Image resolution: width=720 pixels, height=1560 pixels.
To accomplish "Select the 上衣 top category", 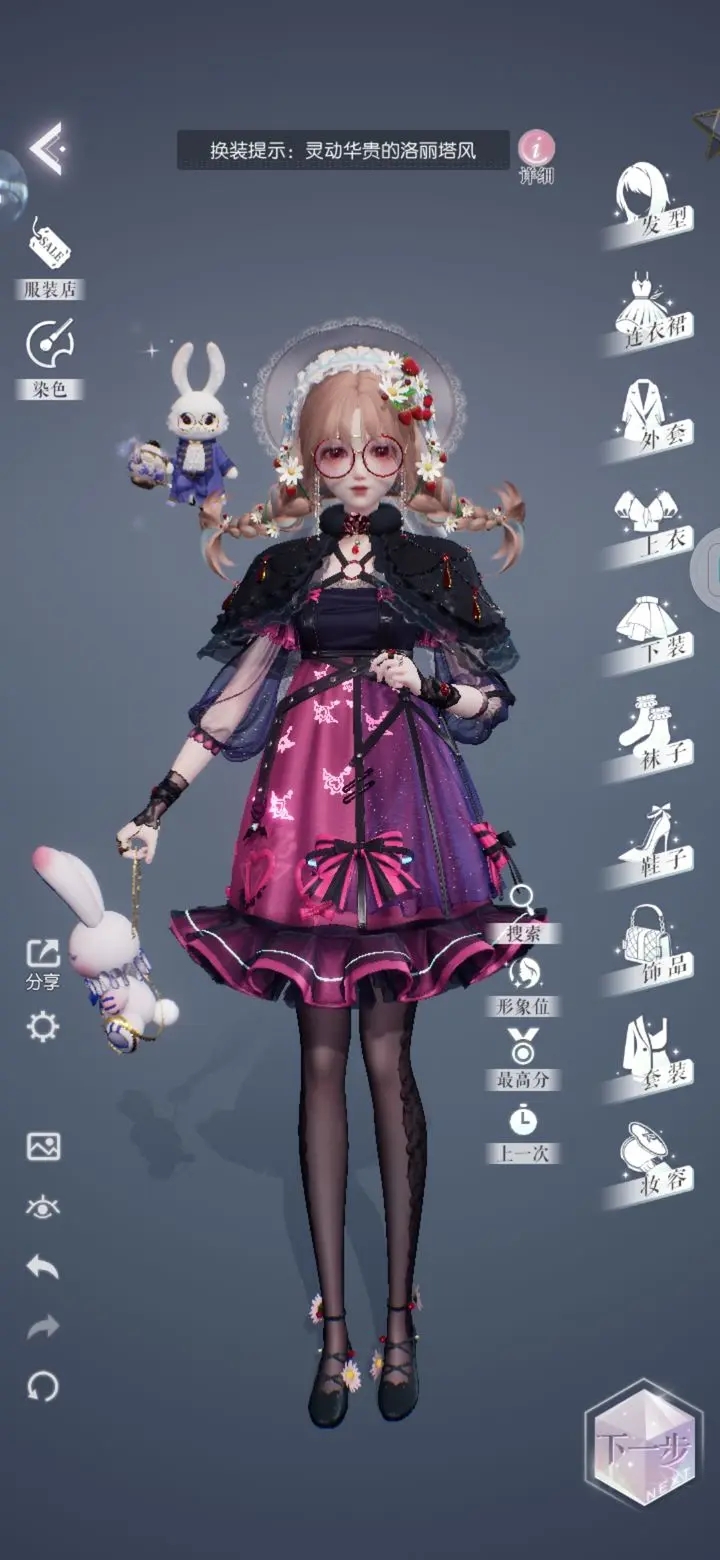I will (652, 527).
